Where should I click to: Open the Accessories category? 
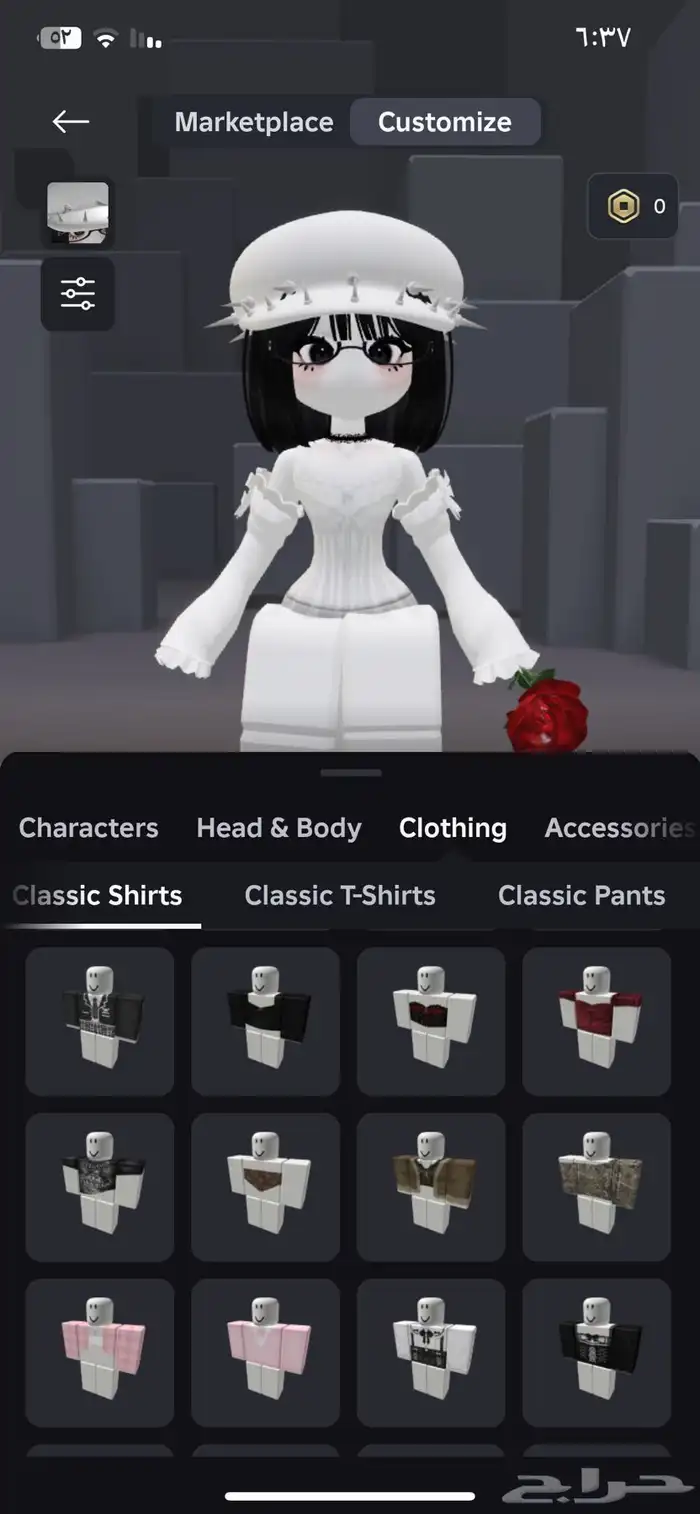click(x=618, y=828)
